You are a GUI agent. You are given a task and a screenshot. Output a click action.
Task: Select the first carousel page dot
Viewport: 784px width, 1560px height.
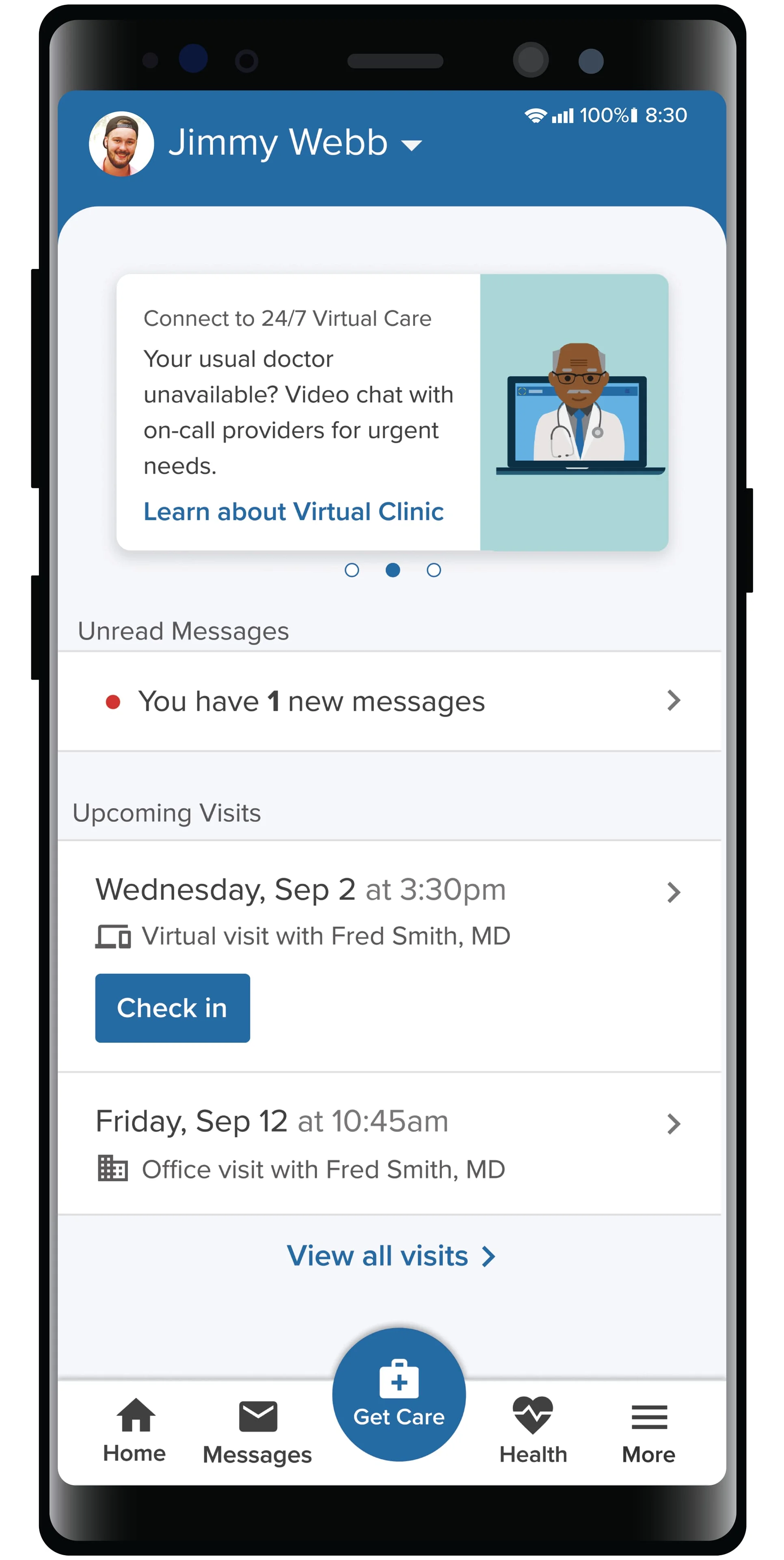pyautogui.click(x=351, y=570)
